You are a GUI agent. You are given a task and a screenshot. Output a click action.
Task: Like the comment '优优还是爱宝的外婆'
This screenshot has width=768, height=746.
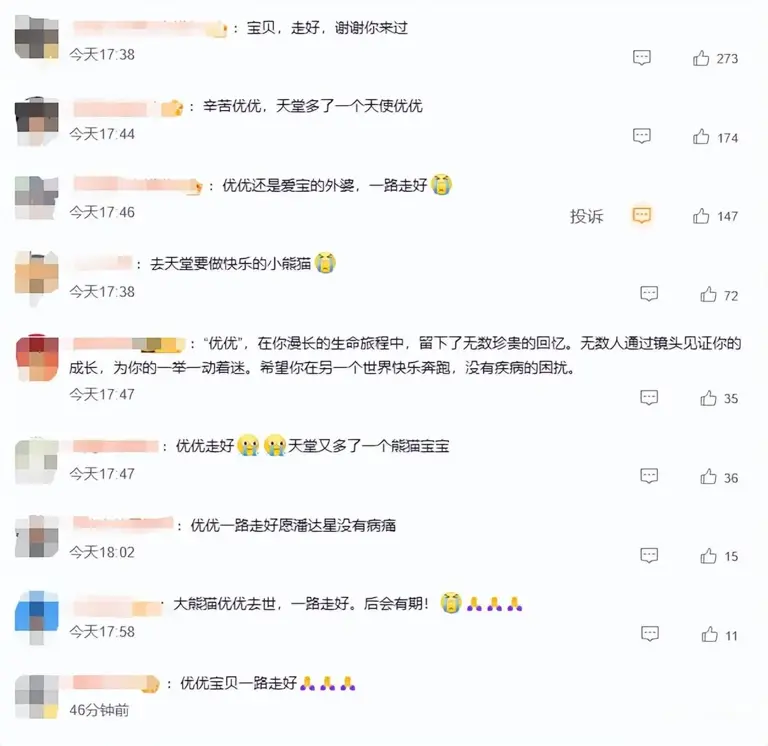pos(701,216)
